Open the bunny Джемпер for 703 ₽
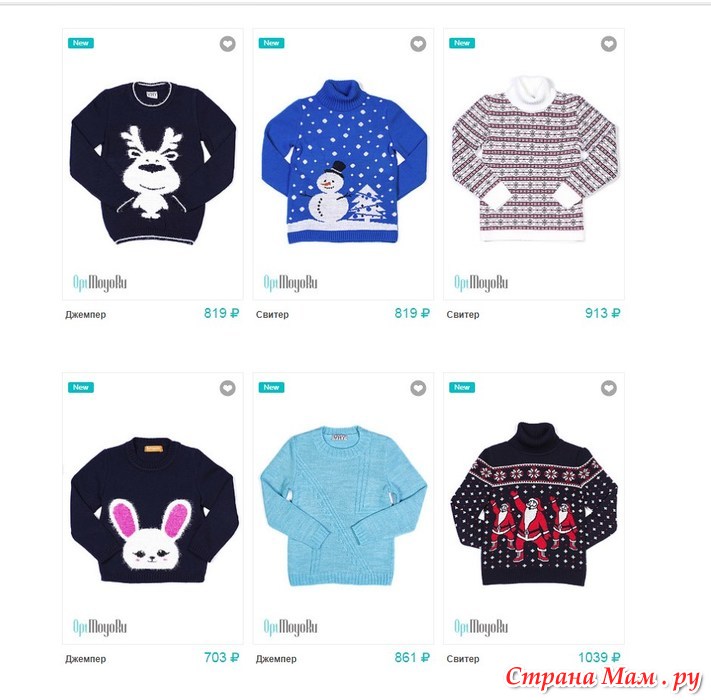 click(x=152, y=508)
